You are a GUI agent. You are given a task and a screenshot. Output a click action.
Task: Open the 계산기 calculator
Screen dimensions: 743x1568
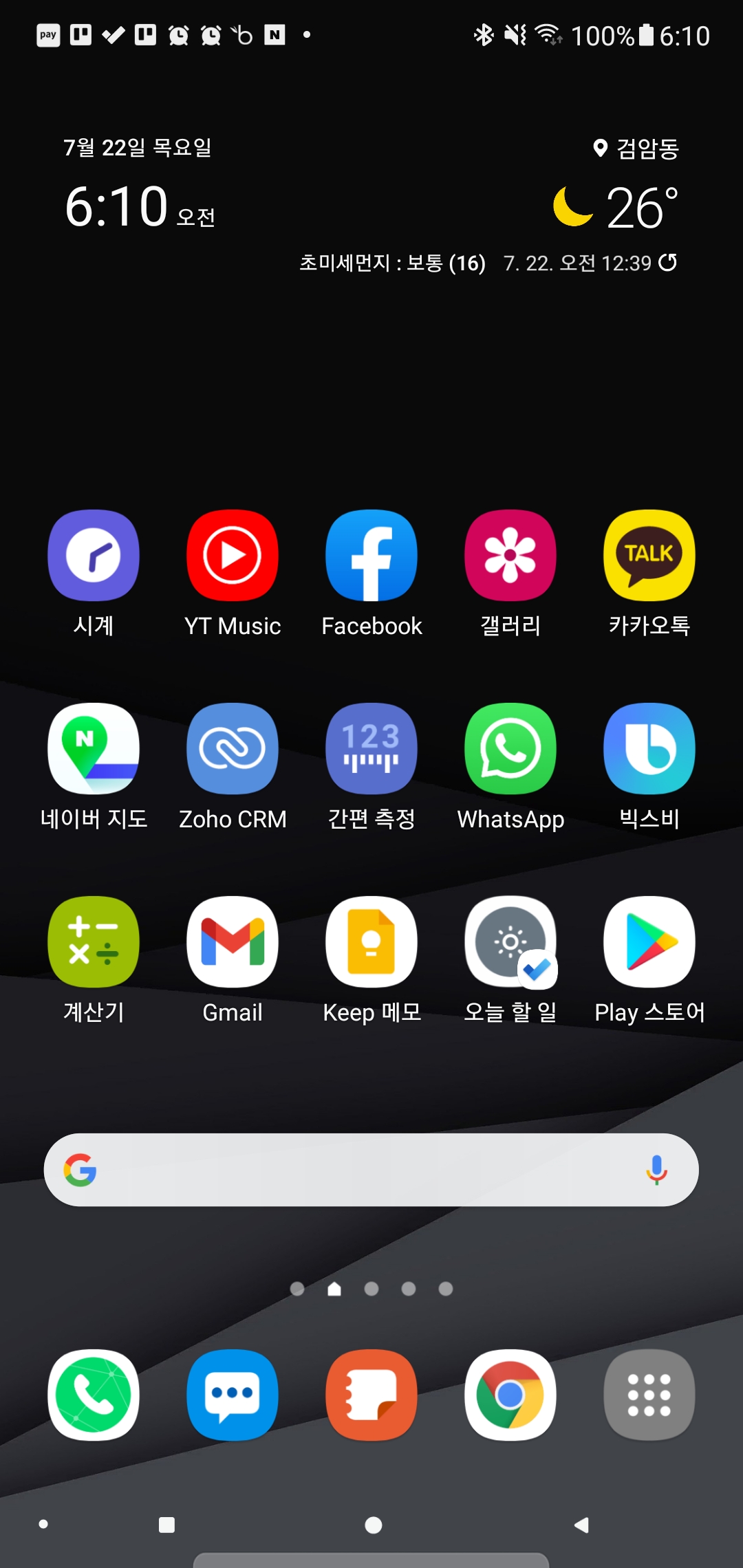point(94,942)
